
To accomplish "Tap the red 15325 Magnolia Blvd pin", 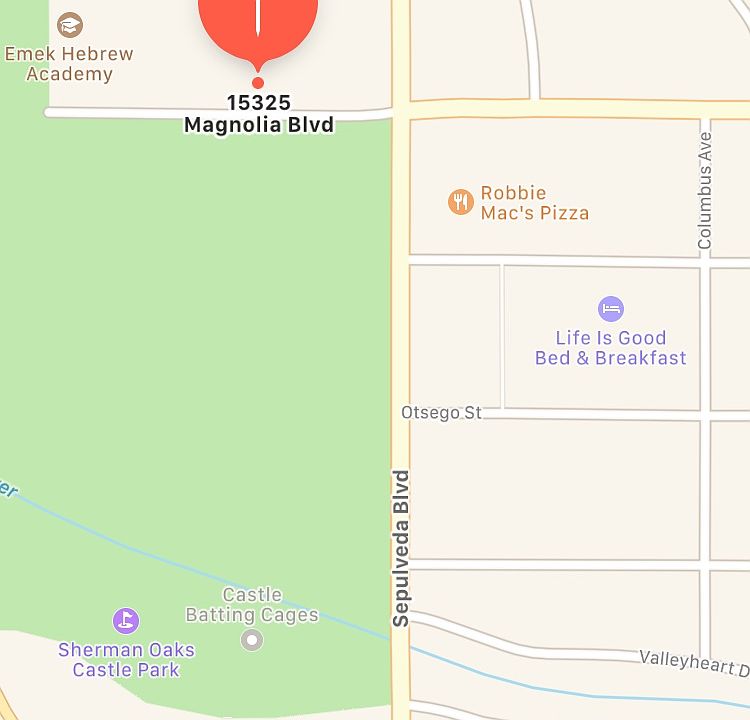I will click(258, 25).
